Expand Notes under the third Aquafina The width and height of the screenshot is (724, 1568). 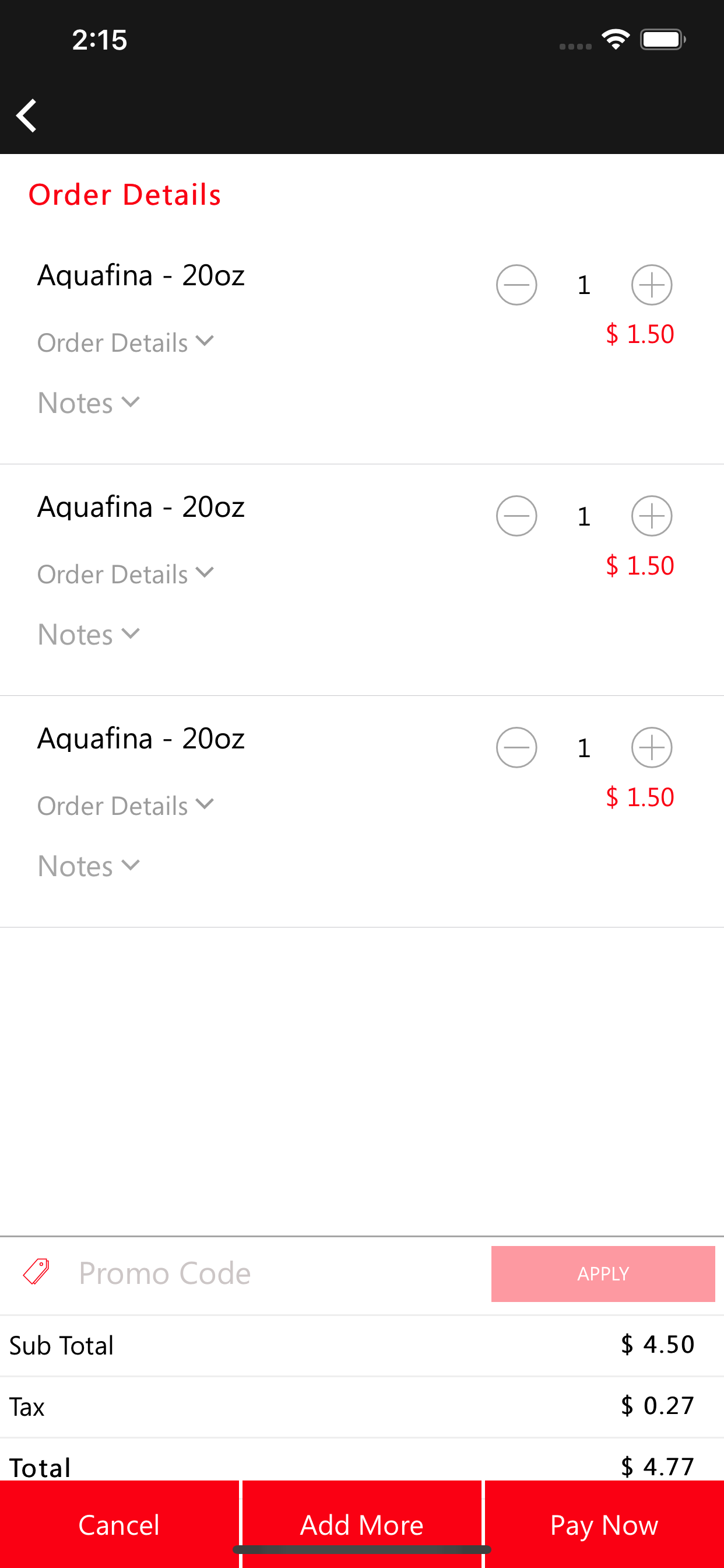[89, 866]
